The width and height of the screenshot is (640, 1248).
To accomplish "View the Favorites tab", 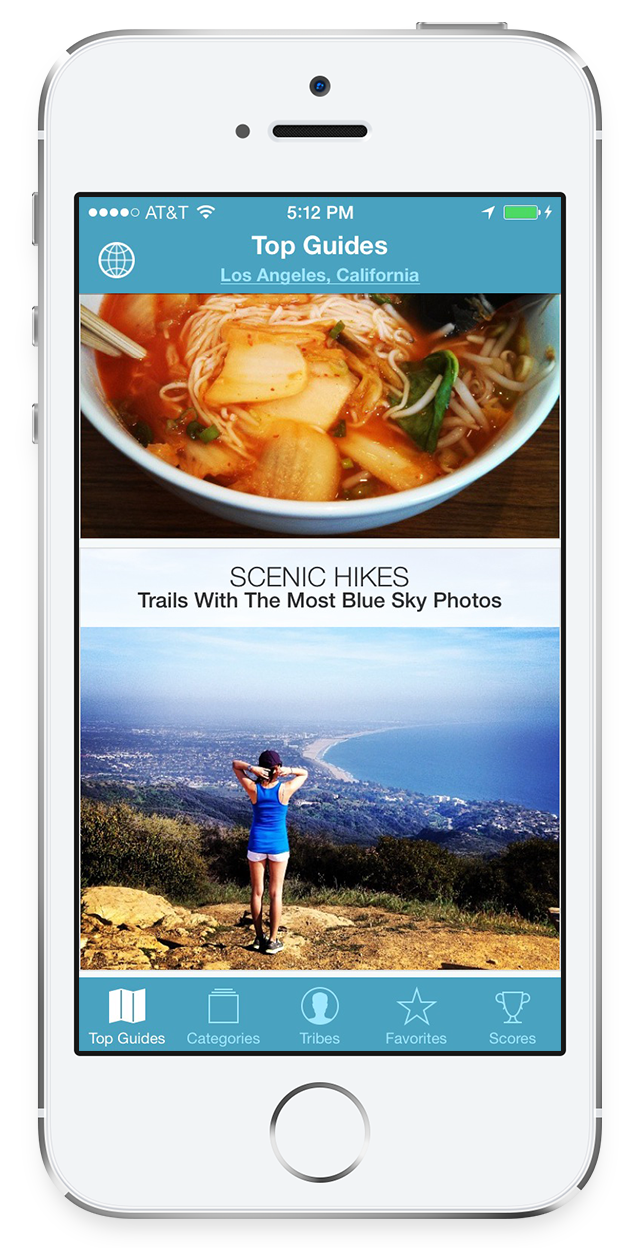I will coord(416,1015).
